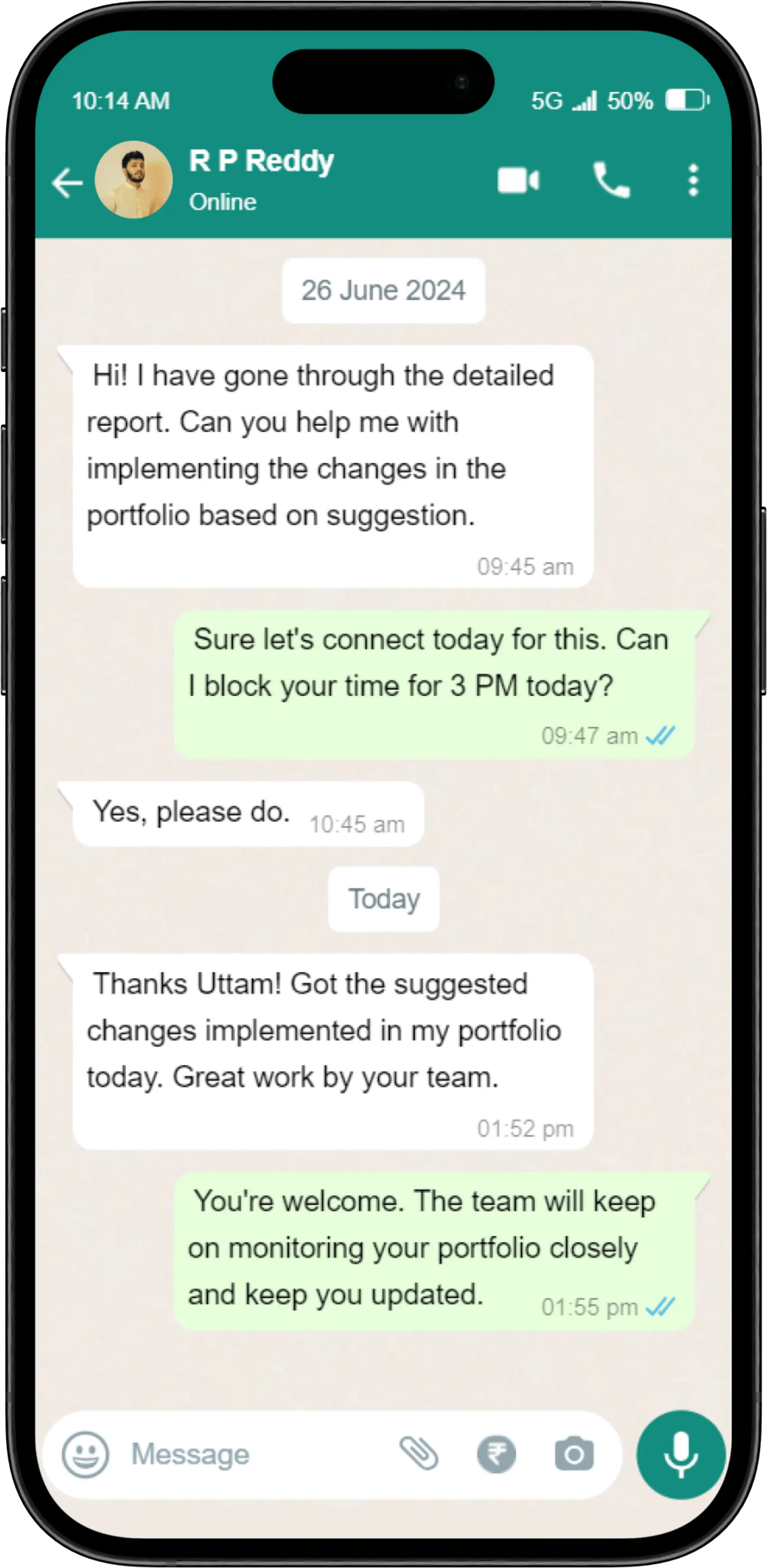Screen dimensions: 767x1568
Task: Start a voice call with R P Reddy
Action: pyautogui.click(x=611, y=180)
